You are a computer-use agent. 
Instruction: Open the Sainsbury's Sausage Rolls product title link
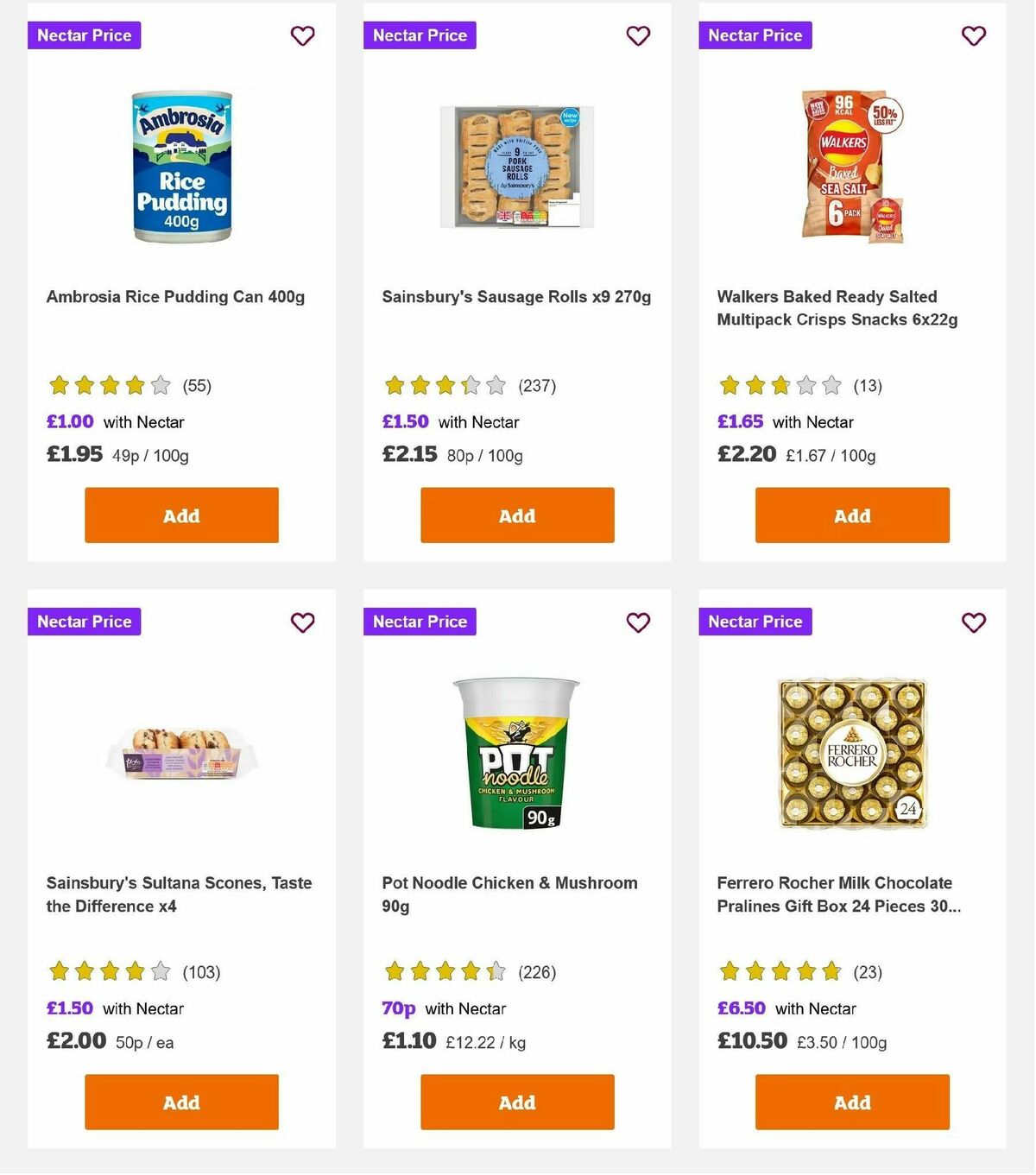516,296
